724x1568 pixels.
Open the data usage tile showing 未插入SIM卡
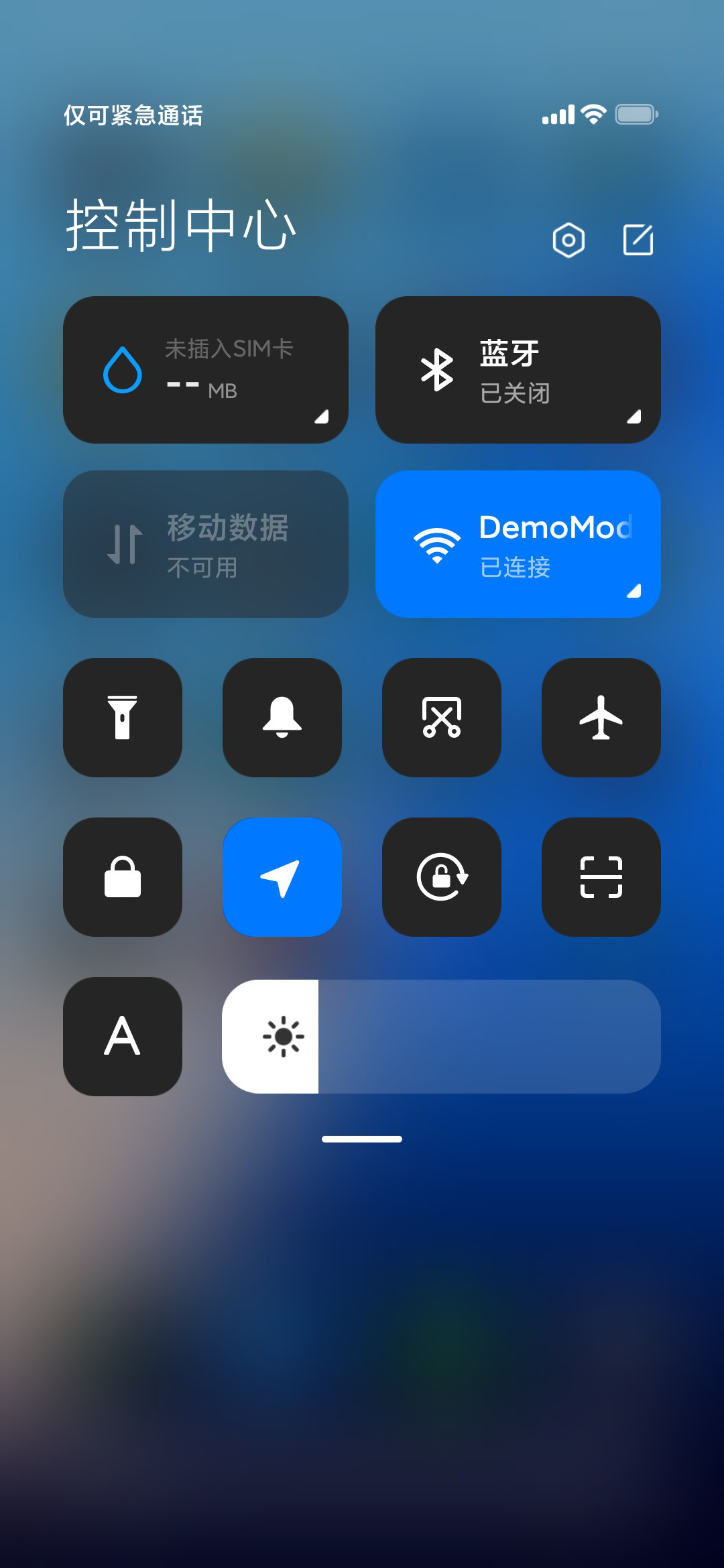pyautogui.click(x=206, y=370)
